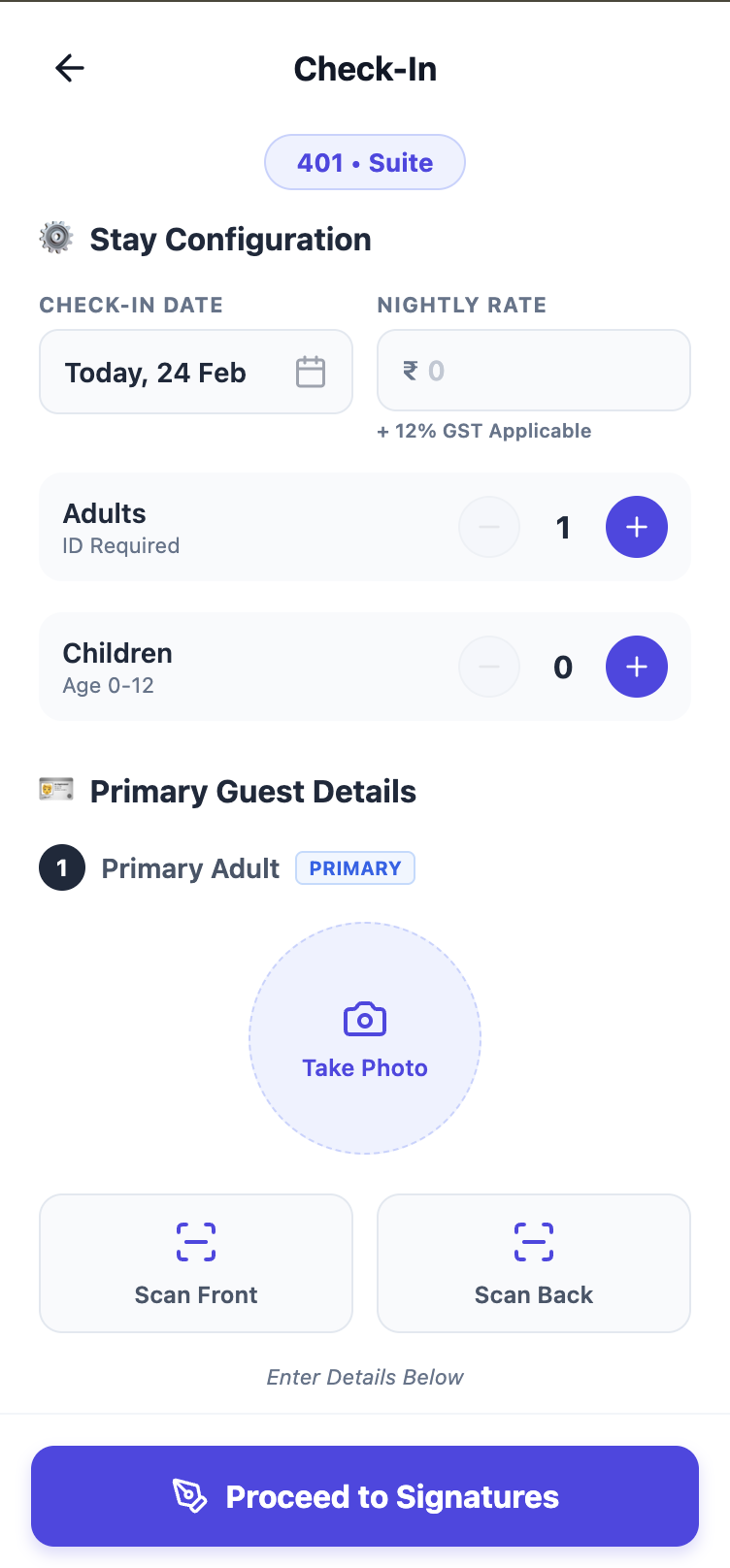The width and height of the screenshot is (730, 1568).
Task: Decrease the Adults count with minus button
Action: click(x=489, y=527)
